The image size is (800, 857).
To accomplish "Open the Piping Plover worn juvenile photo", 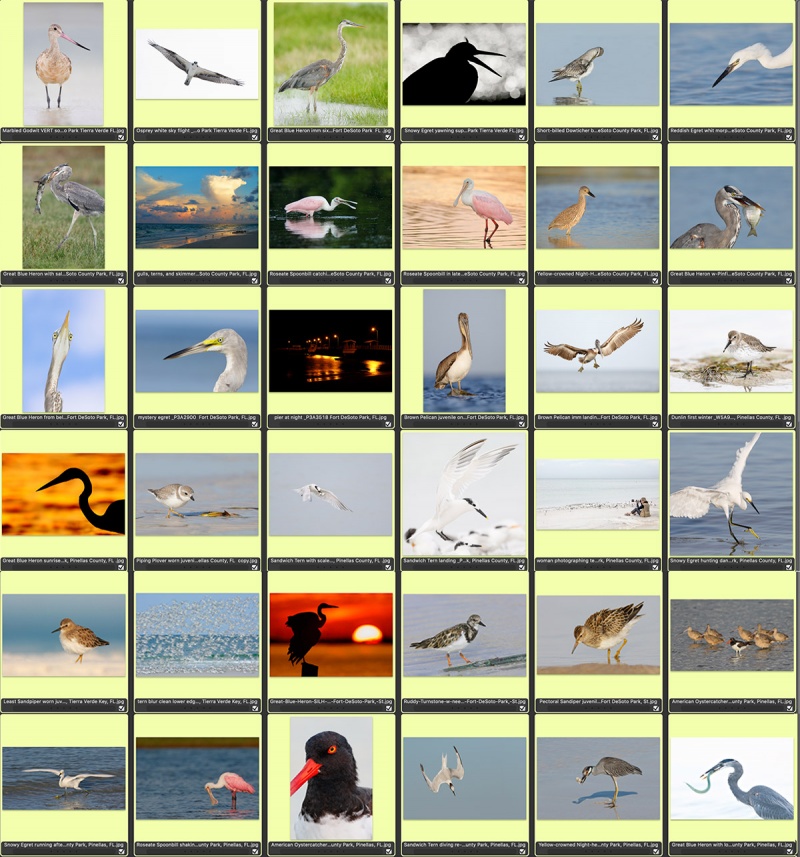I will click(196, 494).
